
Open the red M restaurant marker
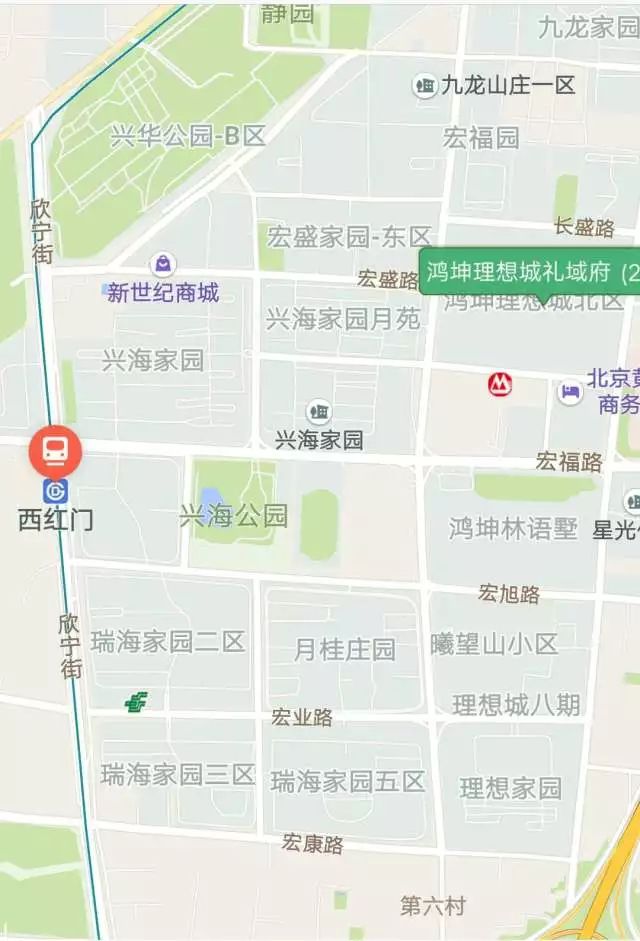pyautogui.click(x=499, y=383)
